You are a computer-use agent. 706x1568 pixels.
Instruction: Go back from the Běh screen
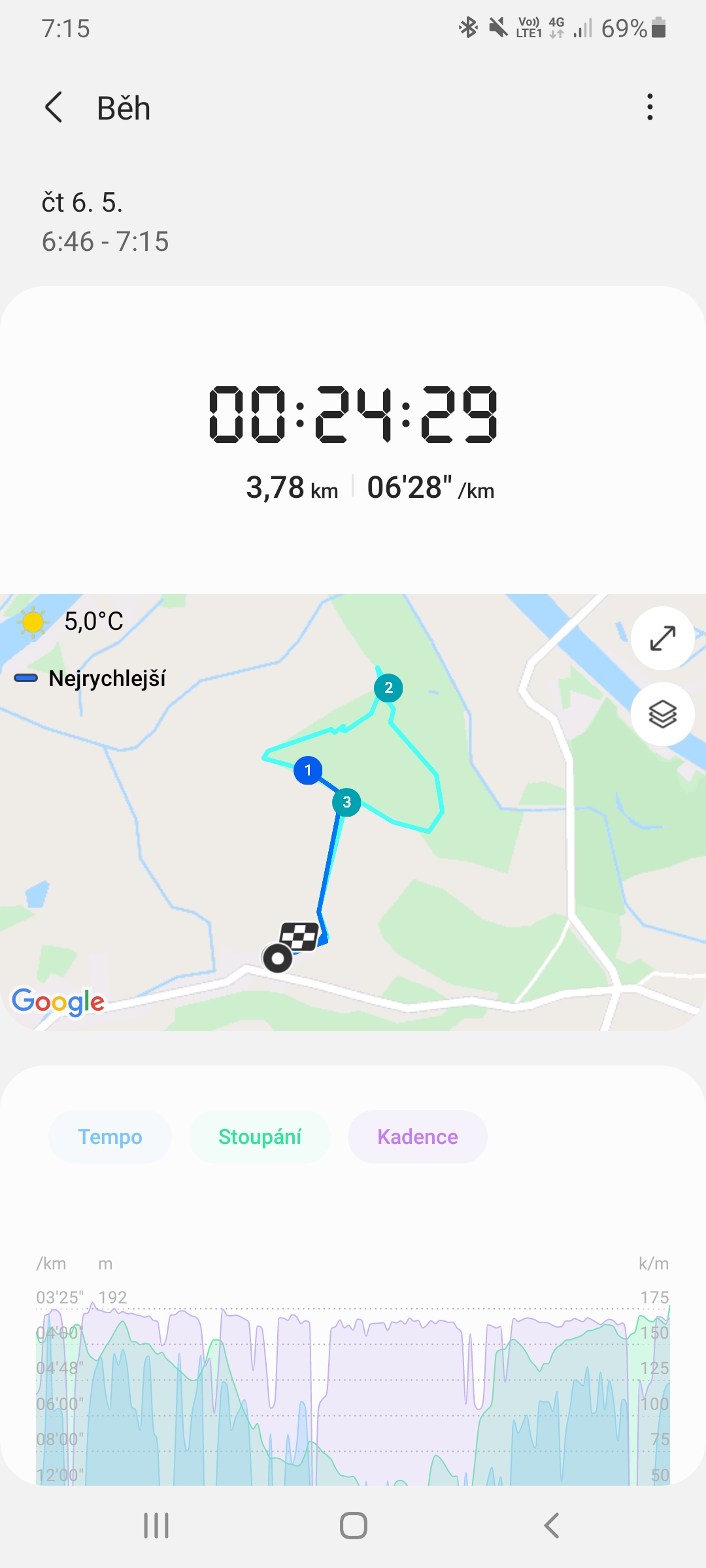coord(54,107)
